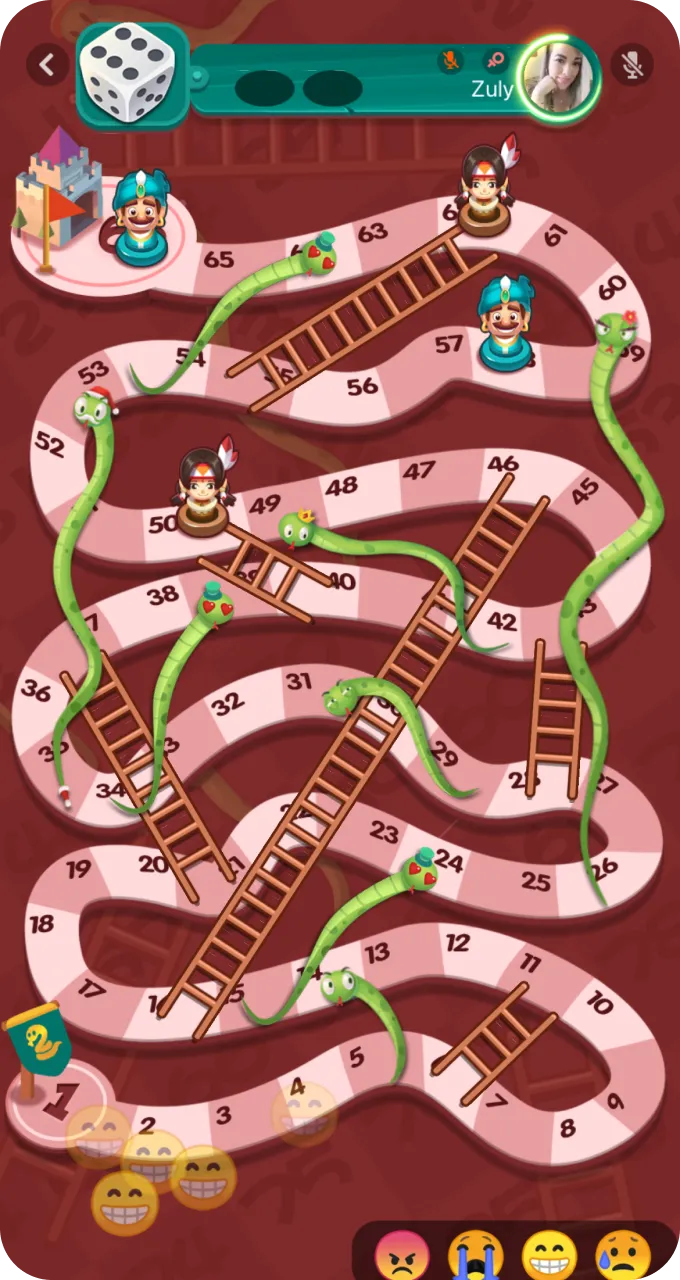Open Zuly's profile picture
This screenshot has width=680, height=1280.
coord(557,78)
